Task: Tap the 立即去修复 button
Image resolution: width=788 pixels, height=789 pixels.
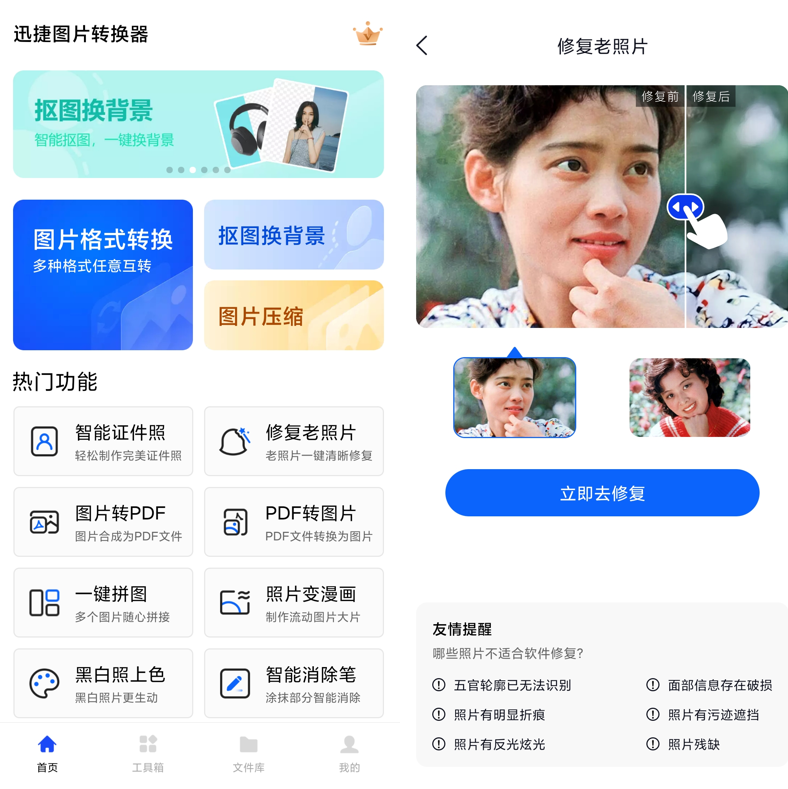Action: 601,492
